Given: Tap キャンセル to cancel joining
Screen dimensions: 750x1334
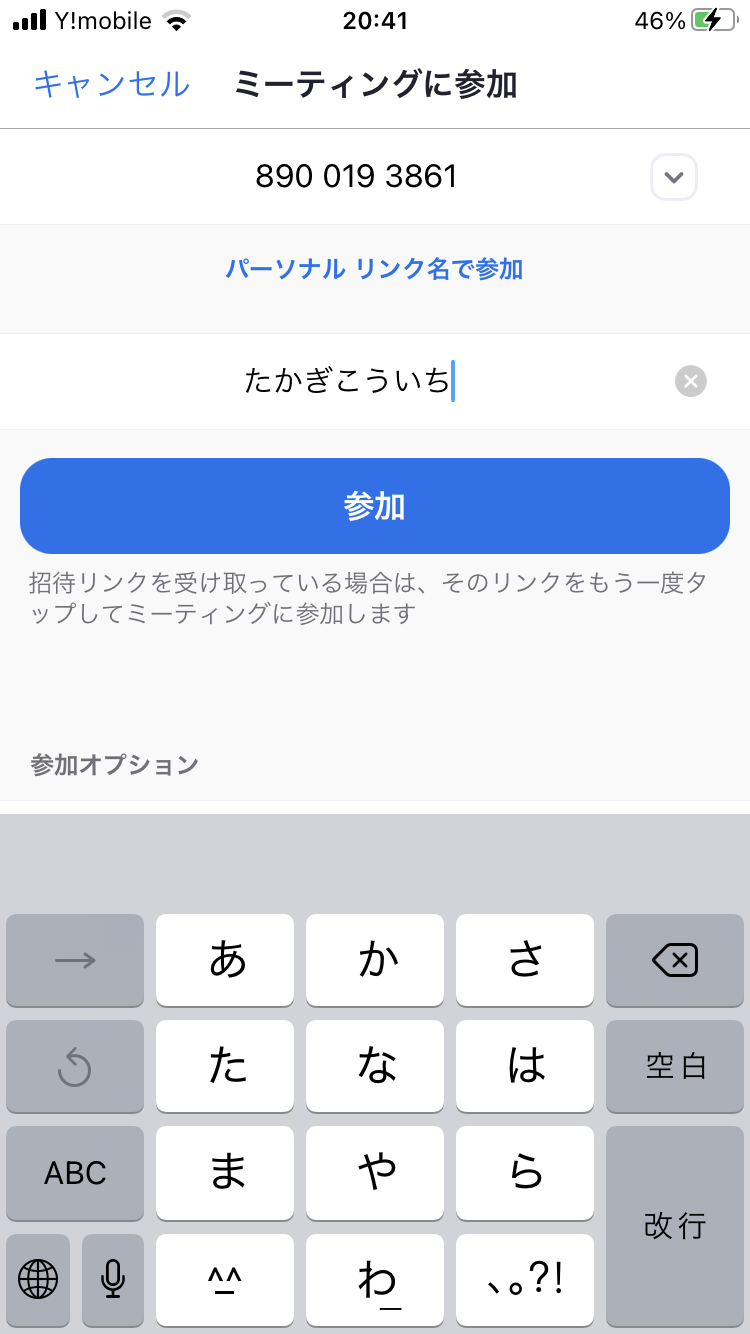Looking at the screenshot, I should coord(111,84).
